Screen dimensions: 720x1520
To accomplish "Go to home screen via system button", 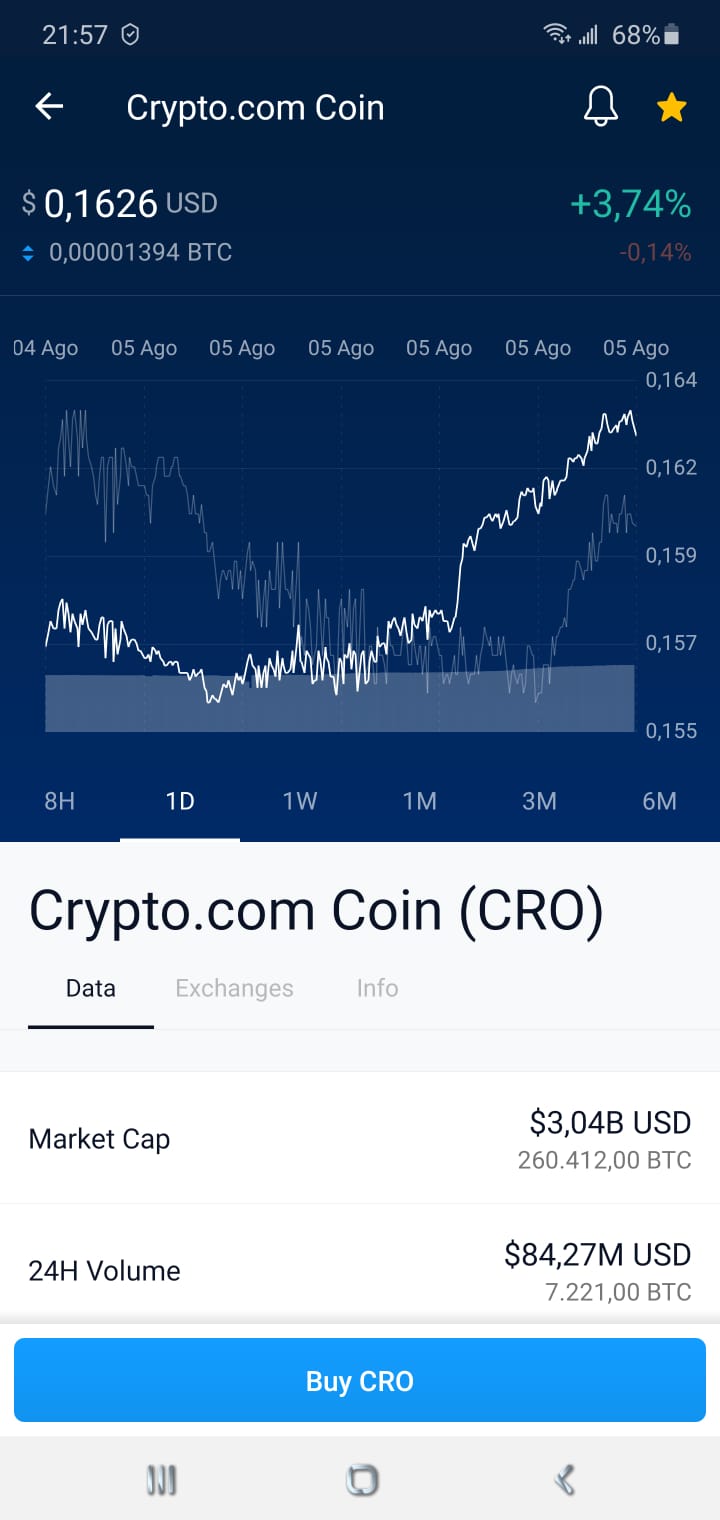I will pyautogui.click(x=361, y=1480).
